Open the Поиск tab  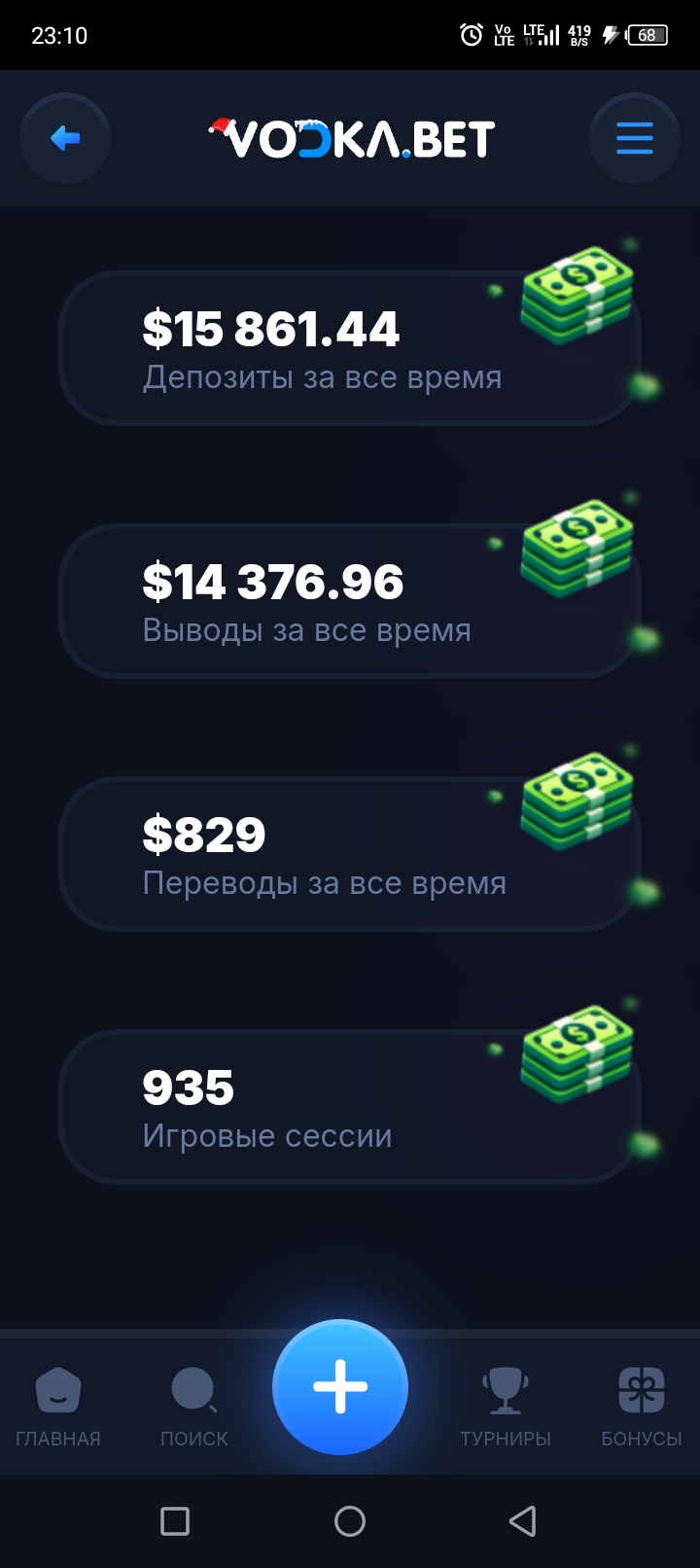(x=193, y=1406)
